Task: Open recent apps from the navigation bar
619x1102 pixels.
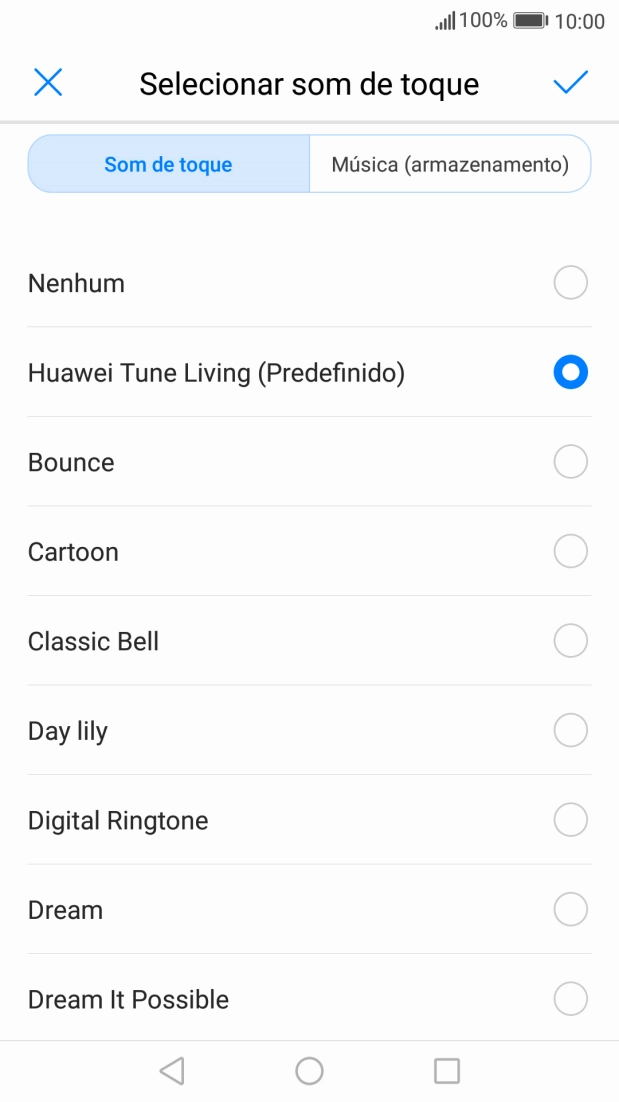Action: 446,1071
